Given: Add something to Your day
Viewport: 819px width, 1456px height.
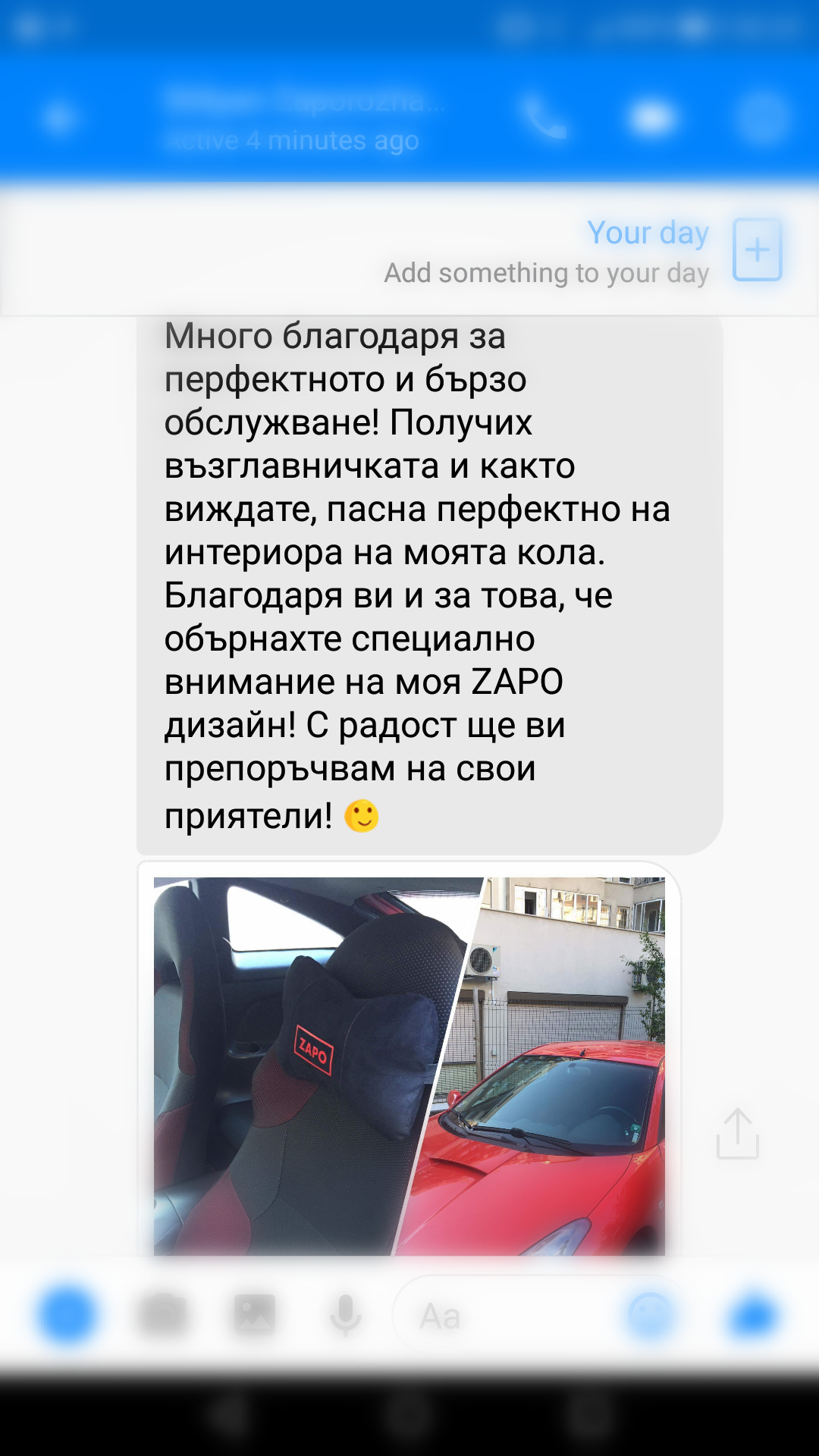Looking at the screenshot, I should coord(757,249).
